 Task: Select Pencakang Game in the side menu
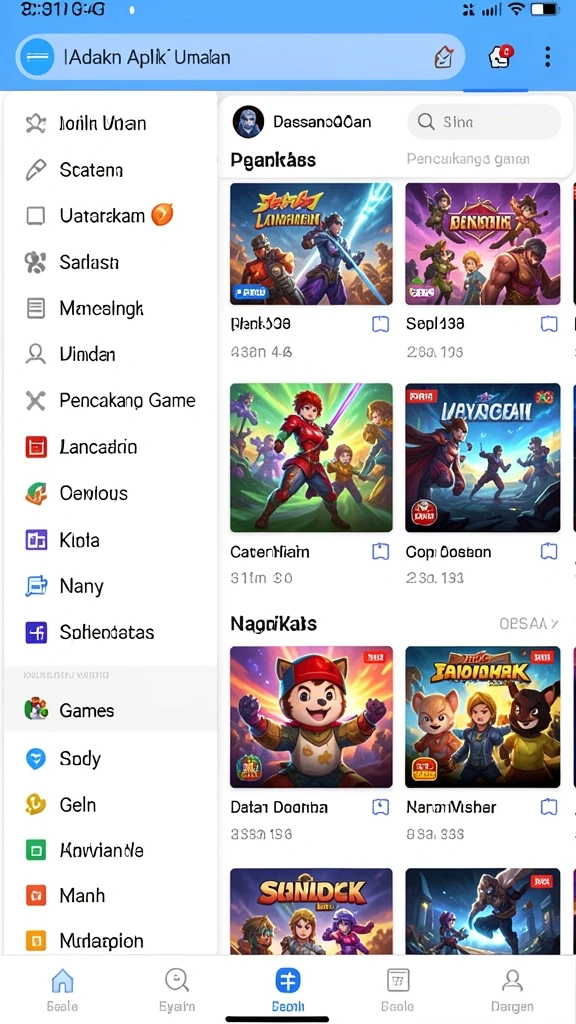coord(110,400)
